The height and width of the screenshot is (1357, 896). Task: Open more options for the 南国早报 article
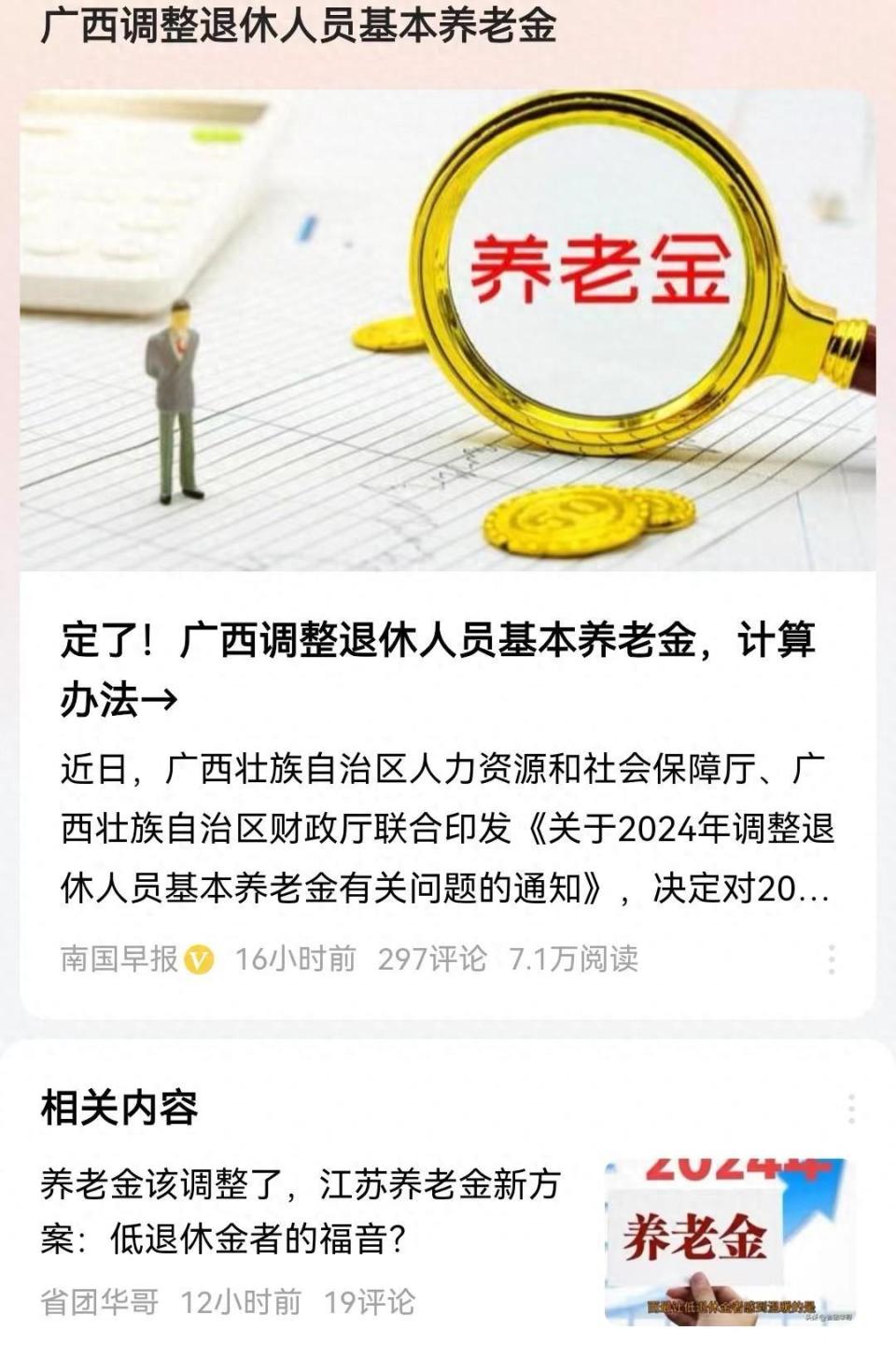tap(831, 959)
